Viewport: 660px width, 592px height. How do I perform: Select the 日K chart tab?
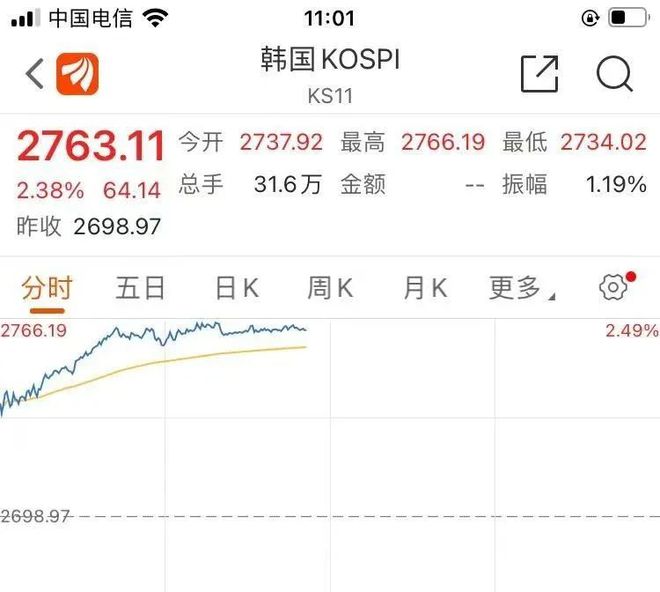point(237,288)
